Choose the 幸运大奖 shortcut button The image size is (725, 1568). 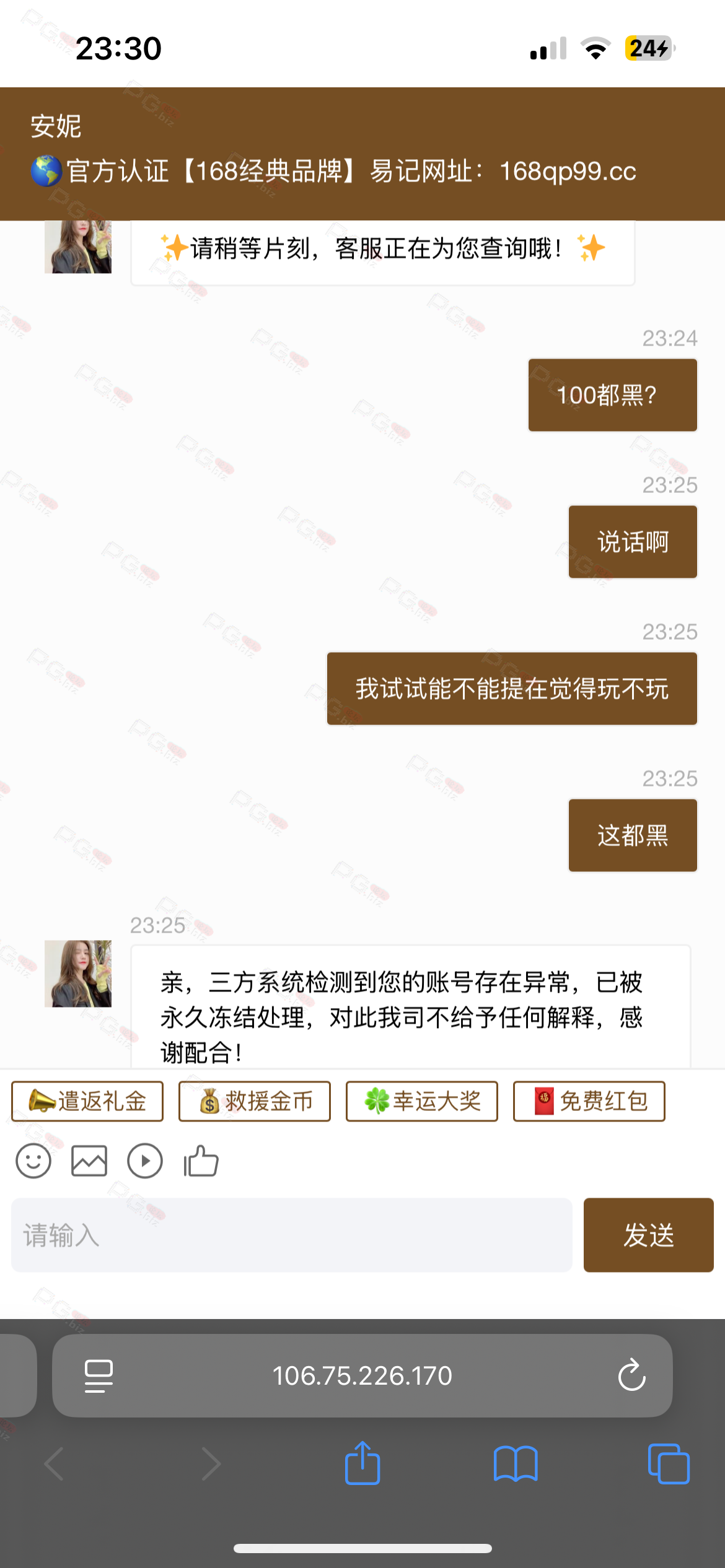[x=422, y=1101]
